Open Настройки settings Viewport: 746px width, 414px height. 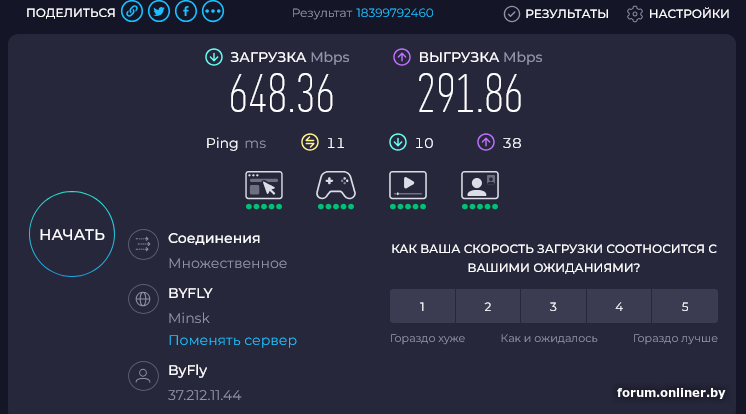coord(677,13)
